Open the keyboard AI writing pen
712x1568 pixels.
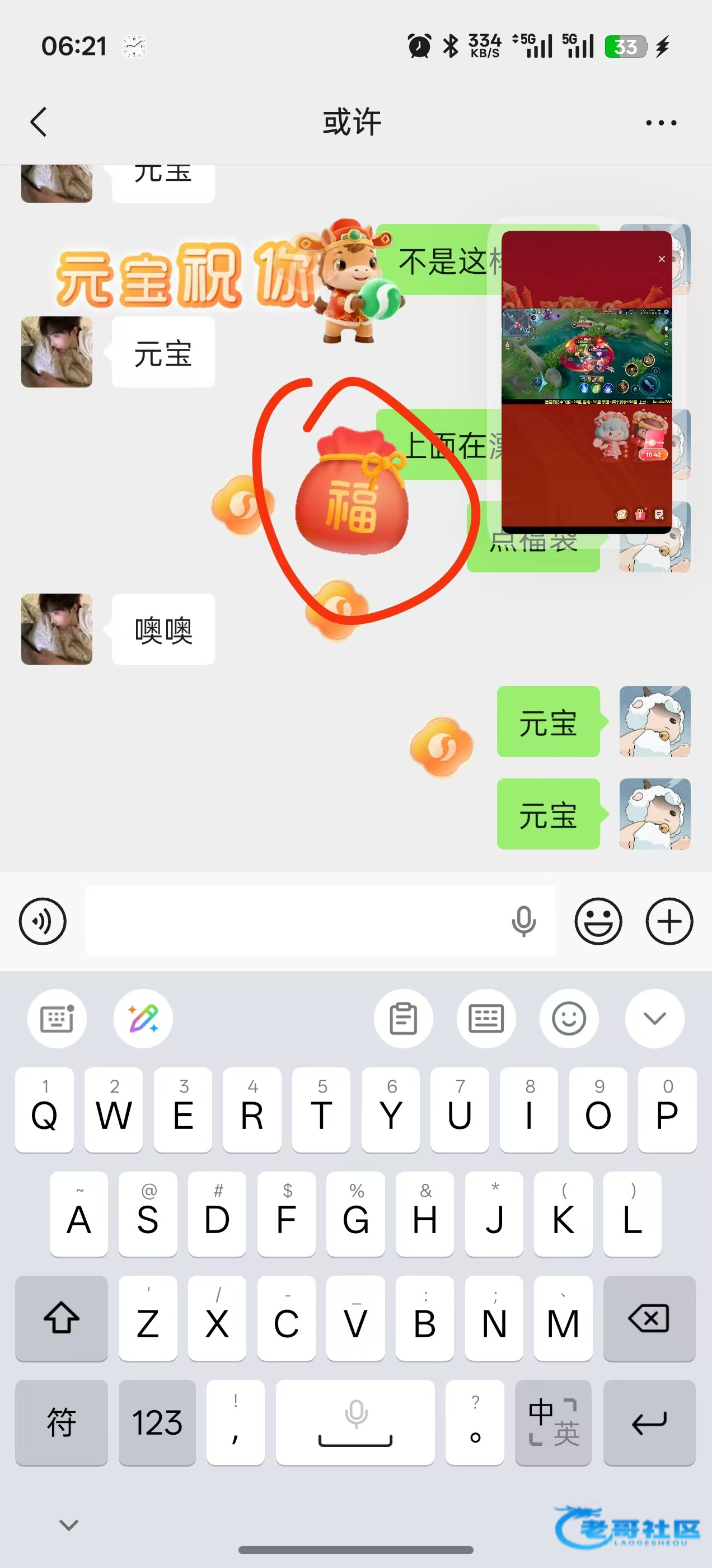point(143,1018)
